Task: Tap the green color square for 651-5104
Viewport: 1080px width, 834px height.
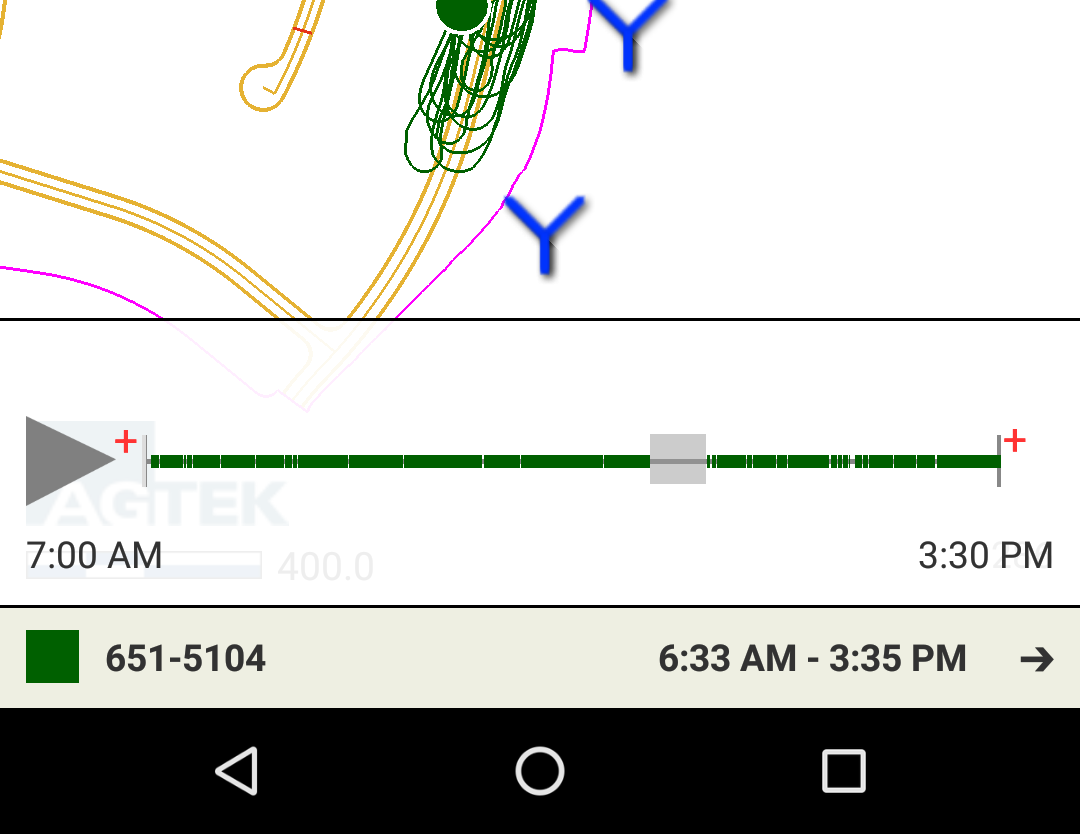Action: coord(52,657)
